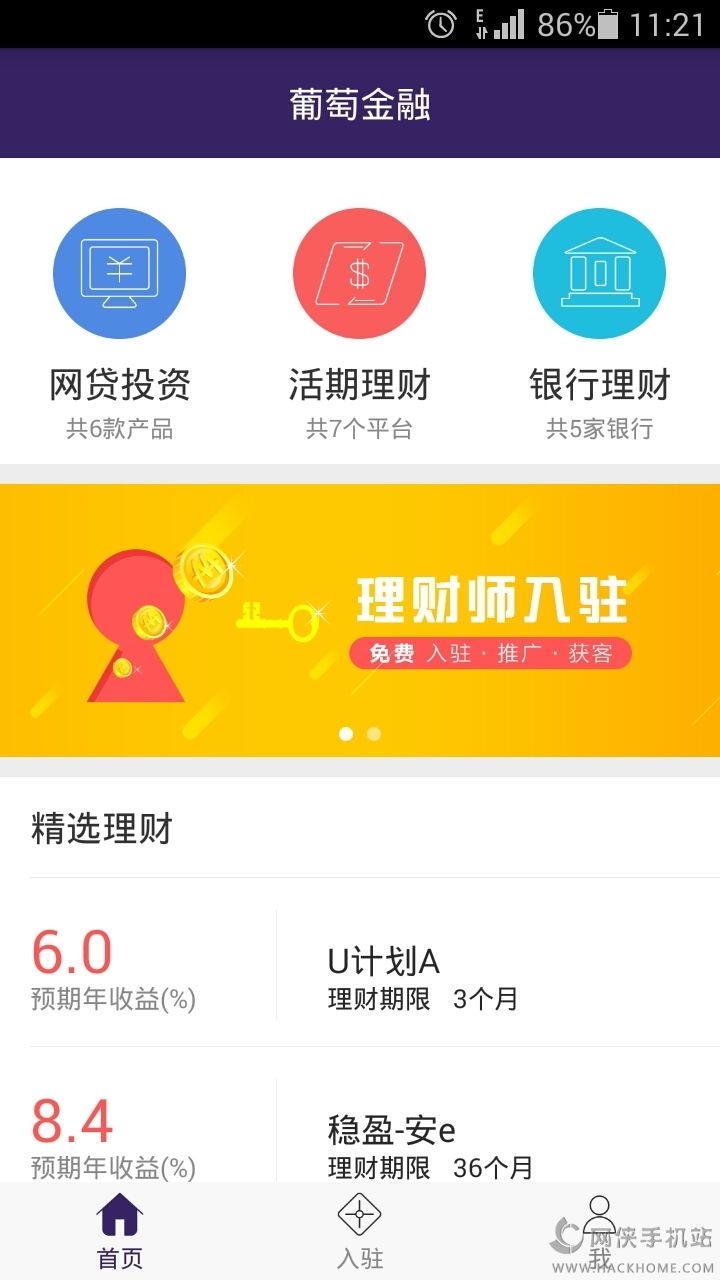This screenshot has width=720, height=1280.
Task: Open 网贷投资 category
Action: 120,320
